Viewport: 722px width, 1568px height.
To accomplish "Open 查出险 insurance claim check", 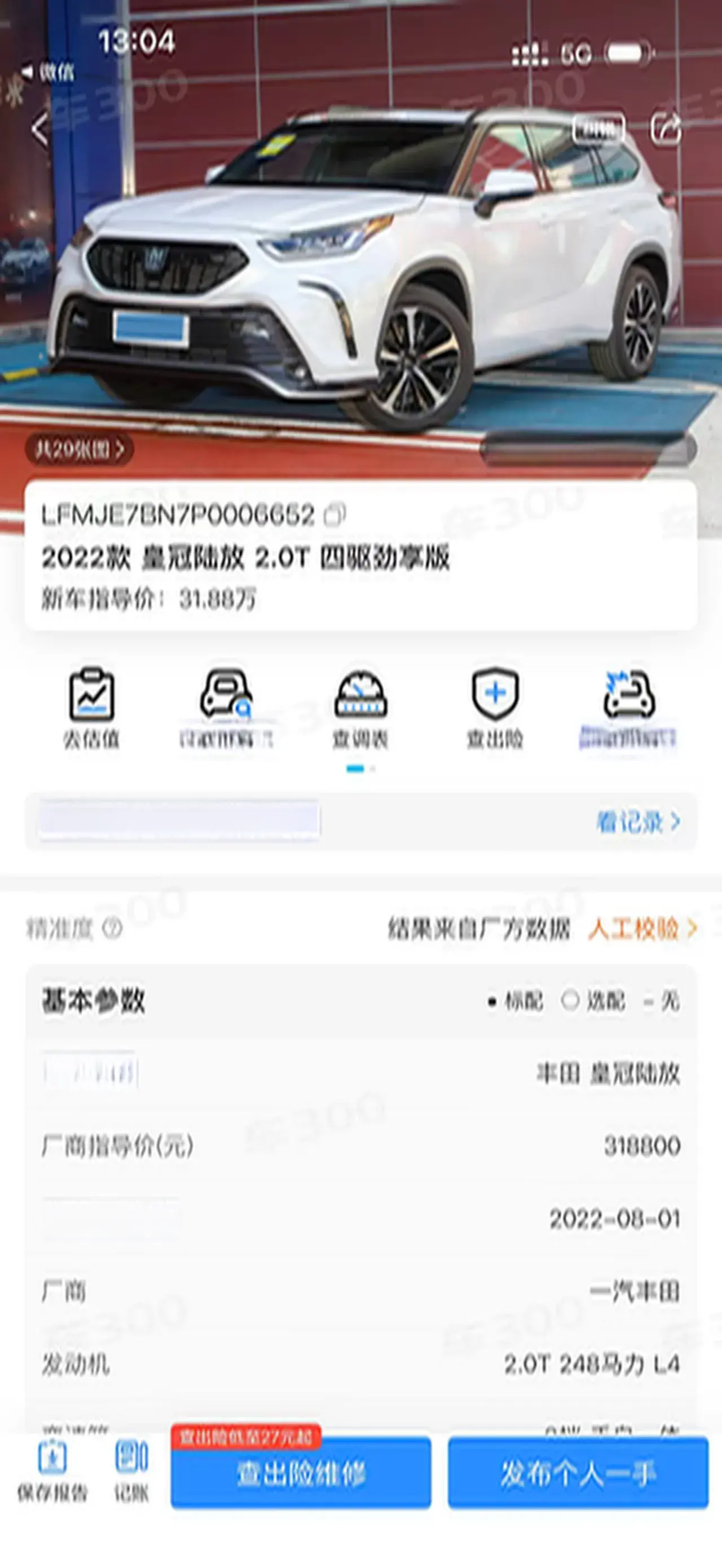I will click(x=495, y=708).
